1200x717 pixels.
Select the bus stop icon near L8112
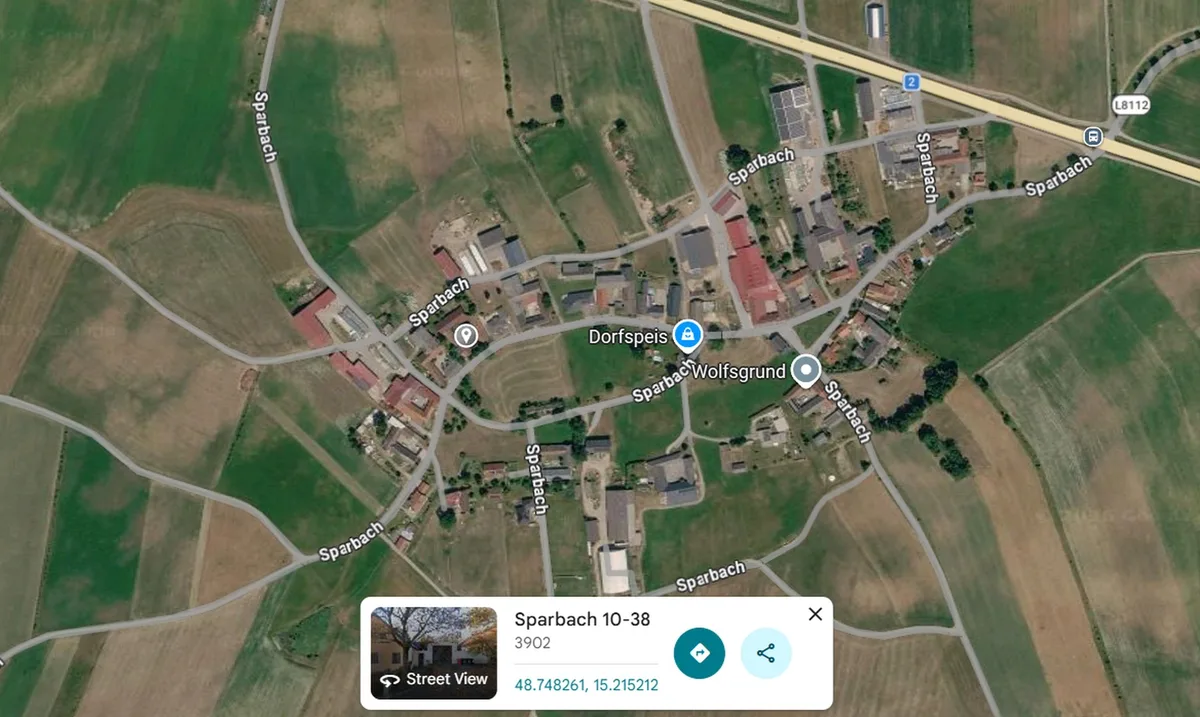[x=1093, y=136]
